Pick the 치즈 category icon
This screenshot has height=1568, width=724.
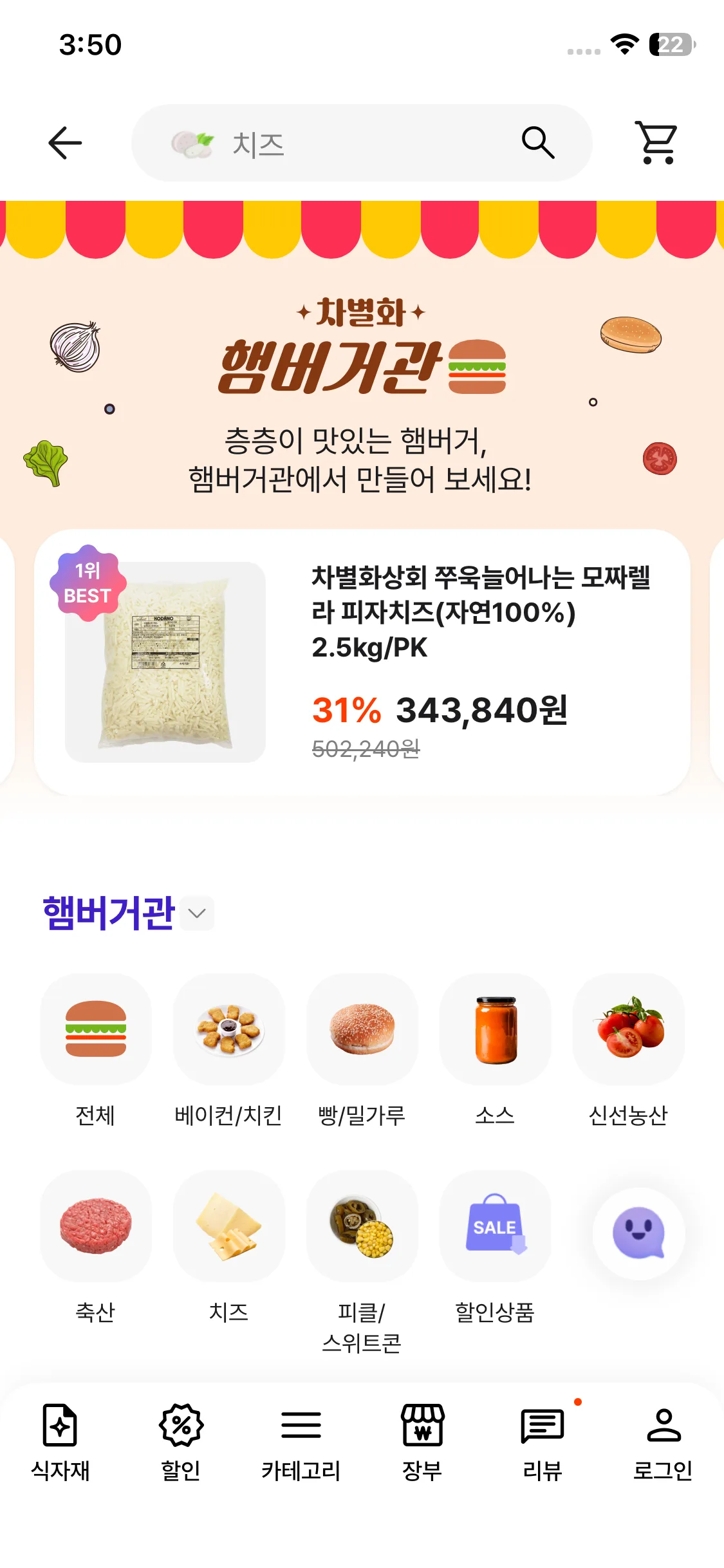coord(228,1226)
